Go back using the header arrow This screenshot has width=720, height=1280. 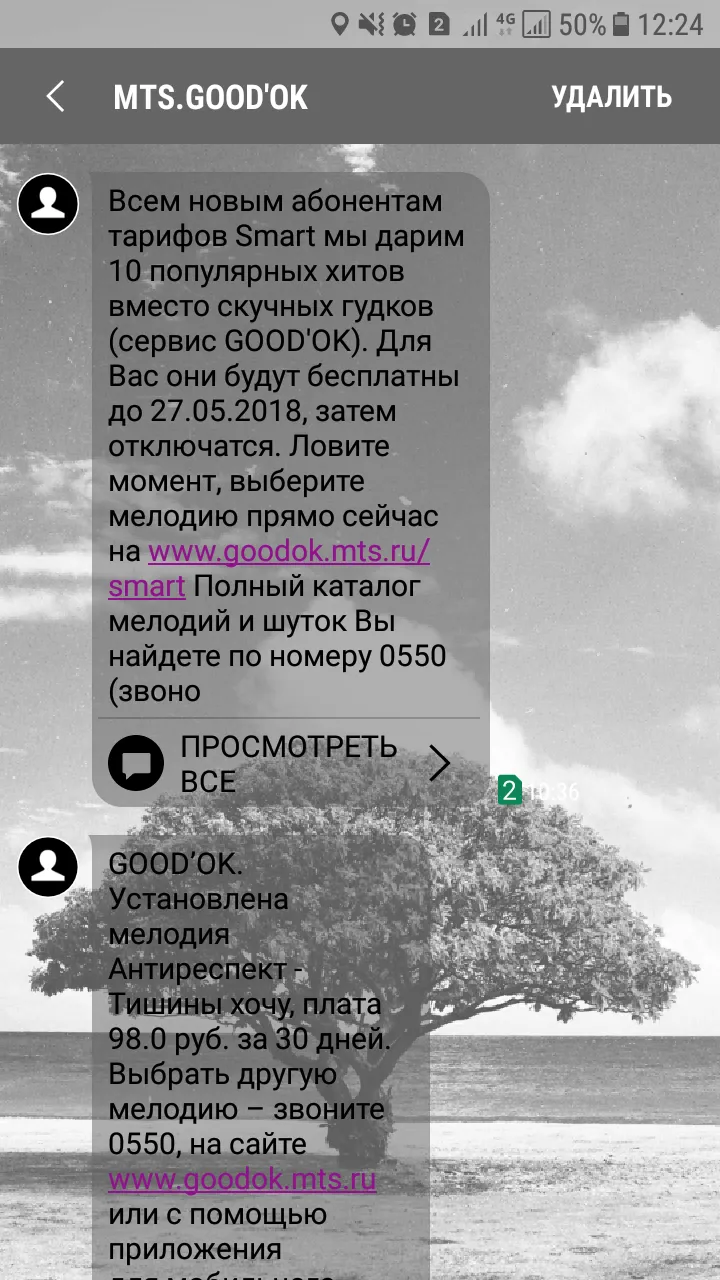point(55,97)
